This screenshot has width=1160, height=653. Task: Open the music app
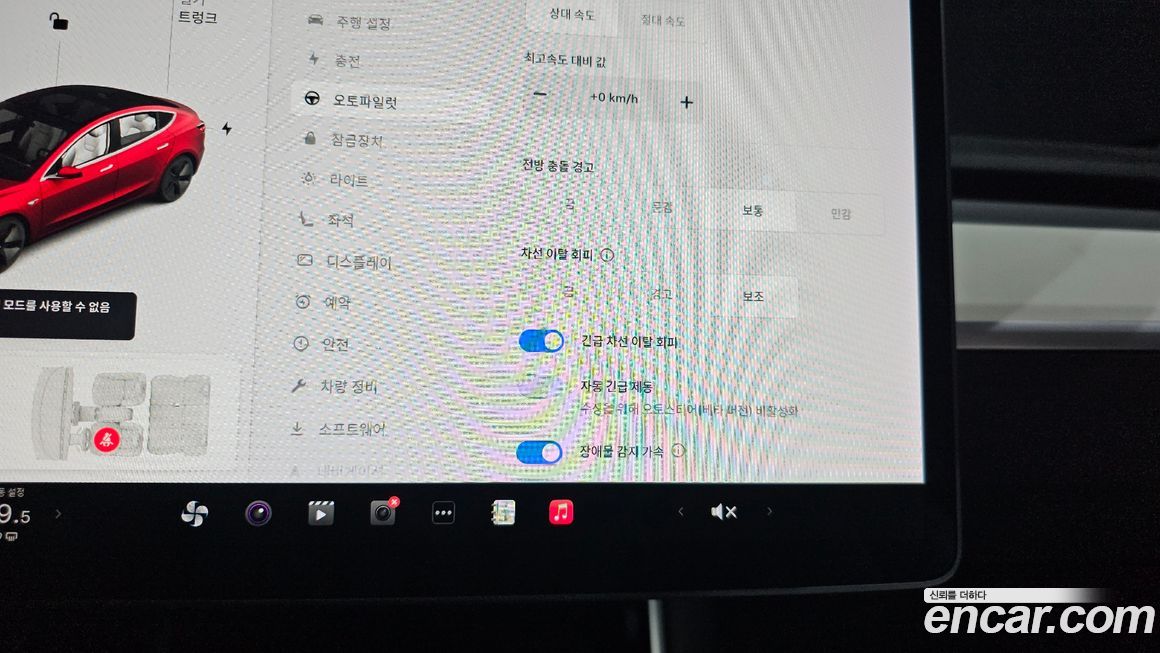click(x=561, y=513)
